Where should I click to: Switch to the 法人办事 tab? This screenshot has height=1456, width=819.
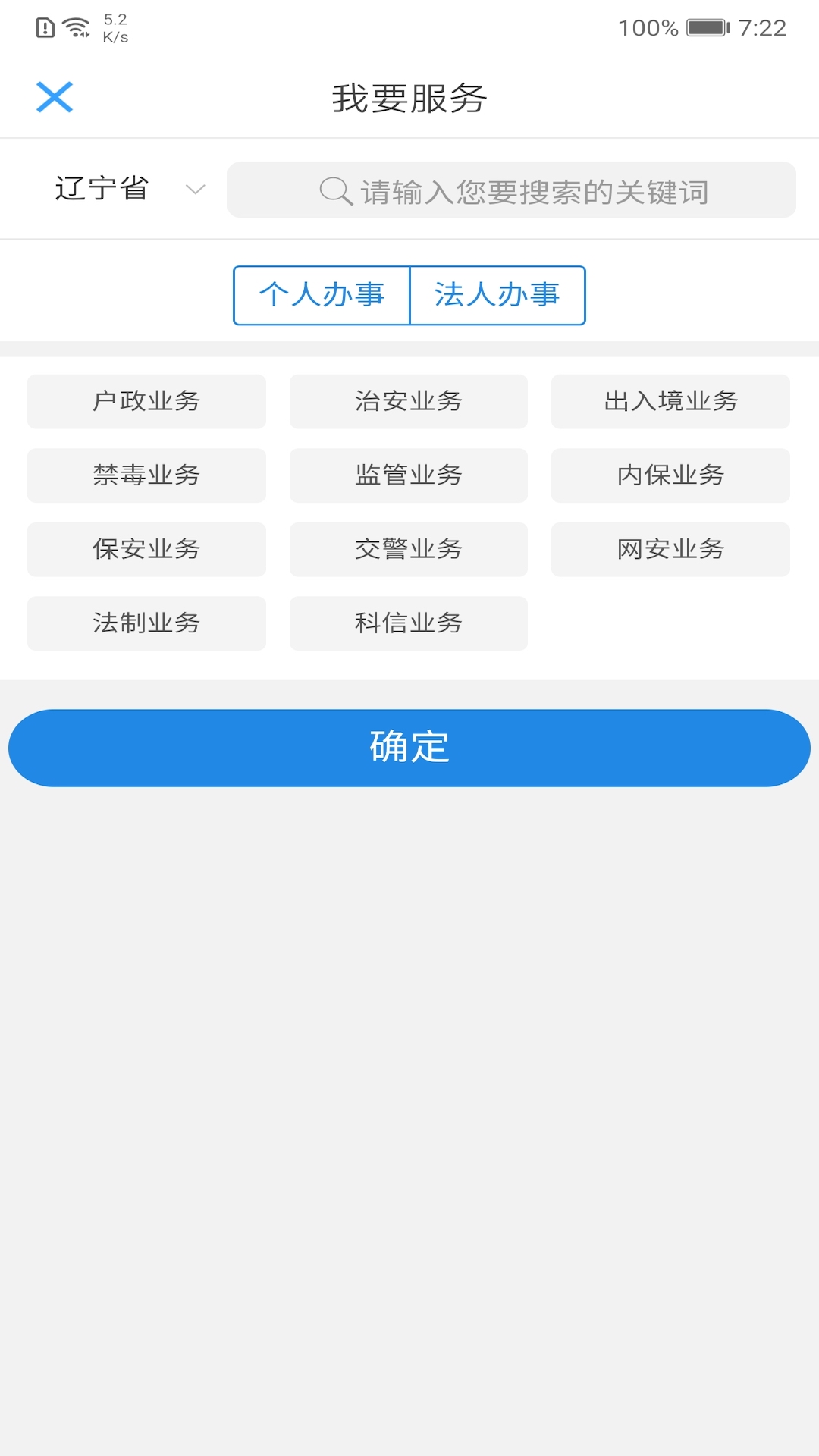497,296
